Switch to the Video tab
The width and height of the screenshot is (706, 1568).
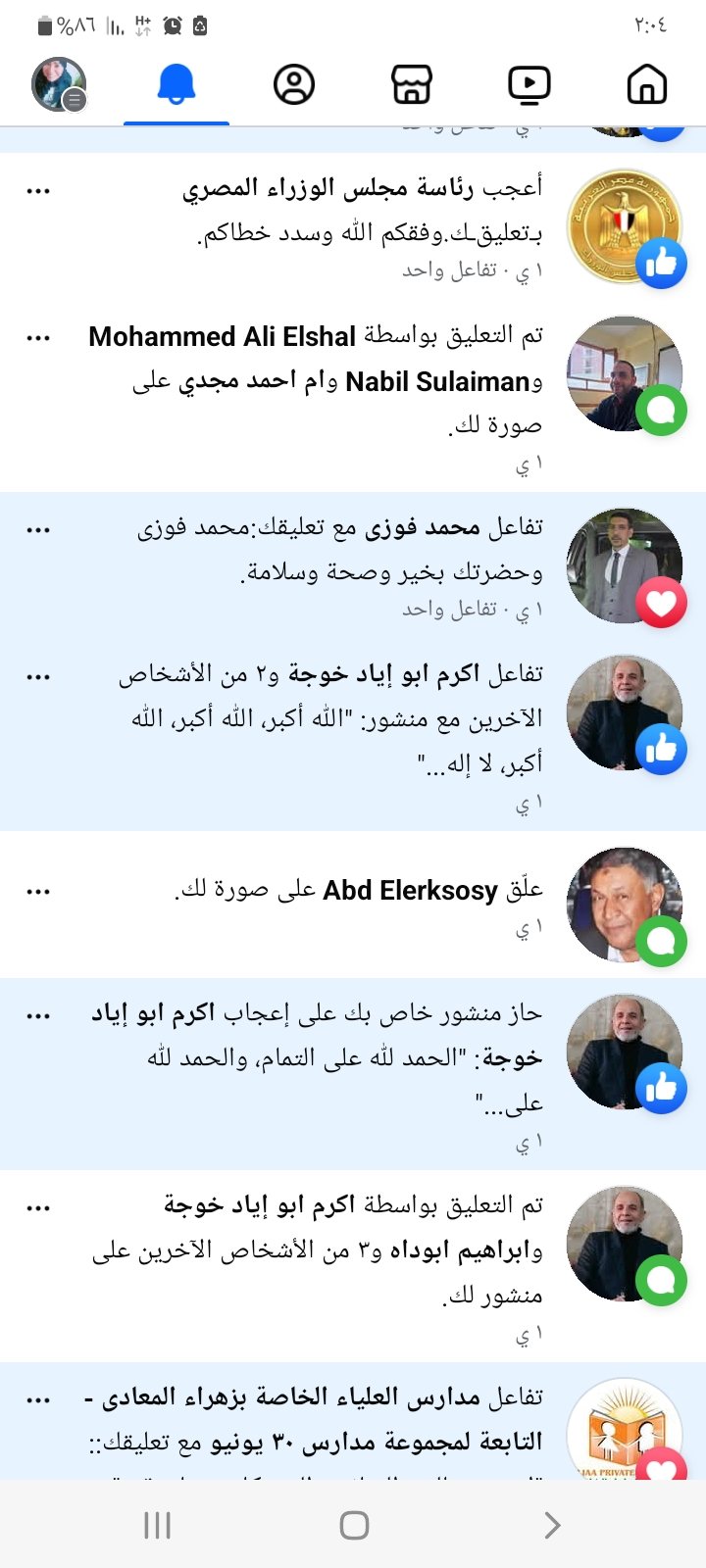tap(529, 85)
